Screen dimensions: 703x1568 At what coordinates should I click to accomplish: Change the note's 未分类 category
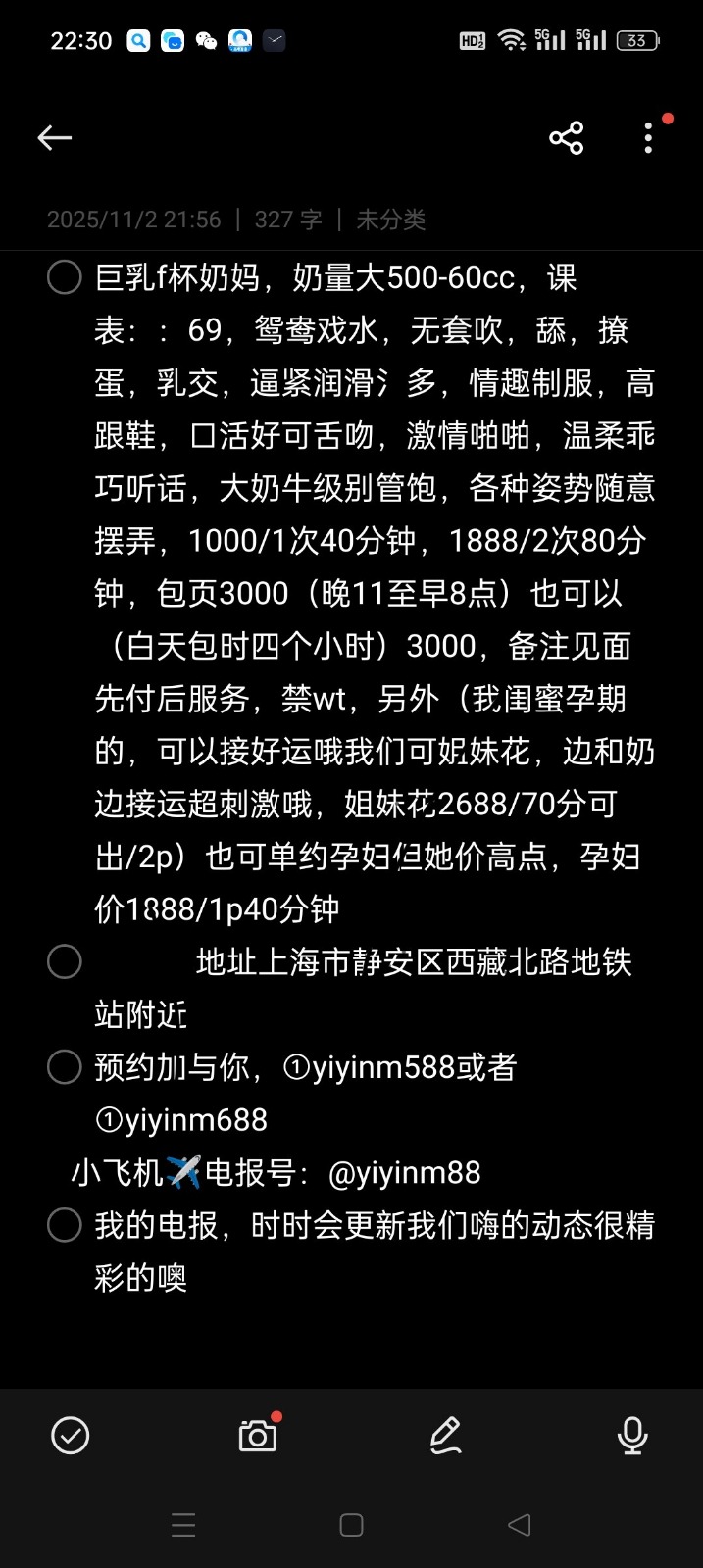(390, 220)
